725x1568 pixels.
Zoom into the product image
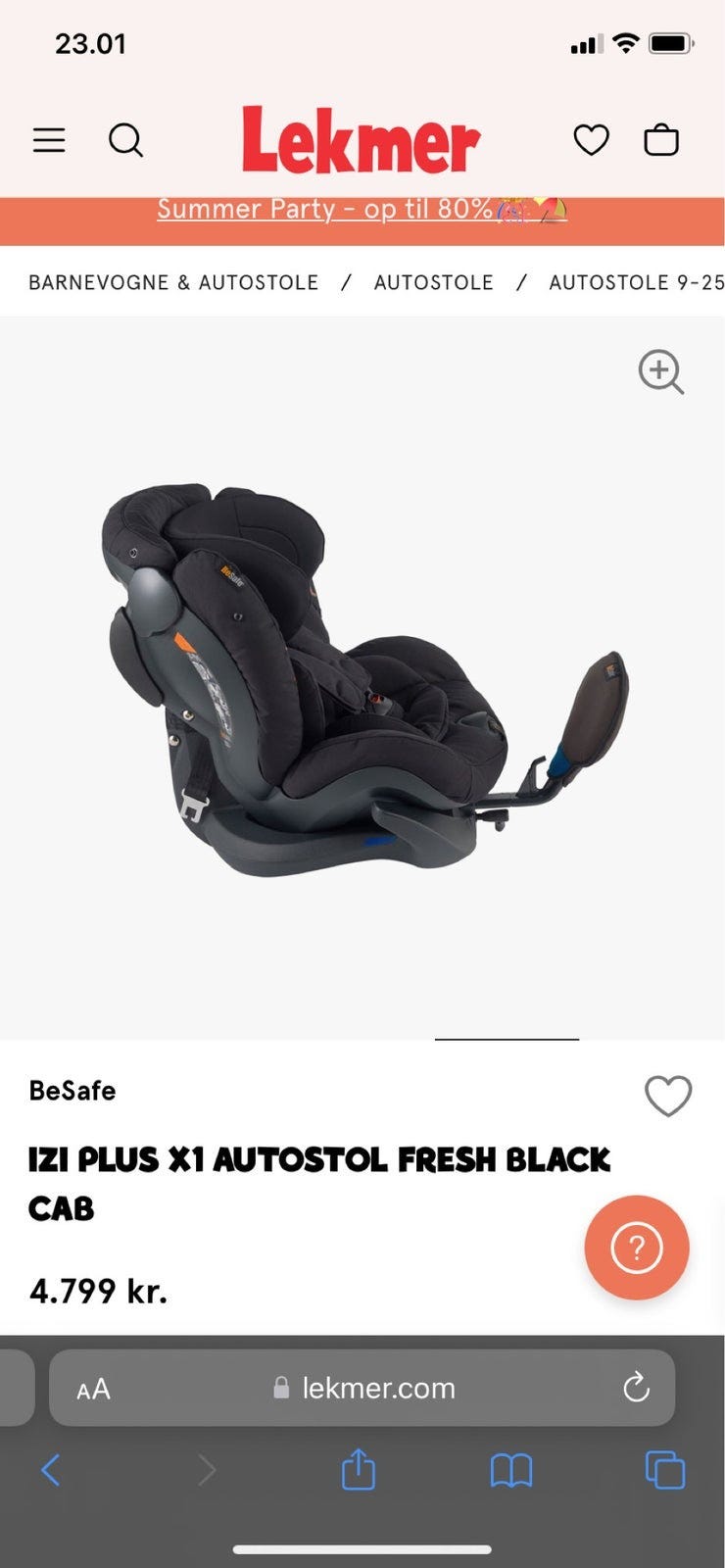(660, 371)
